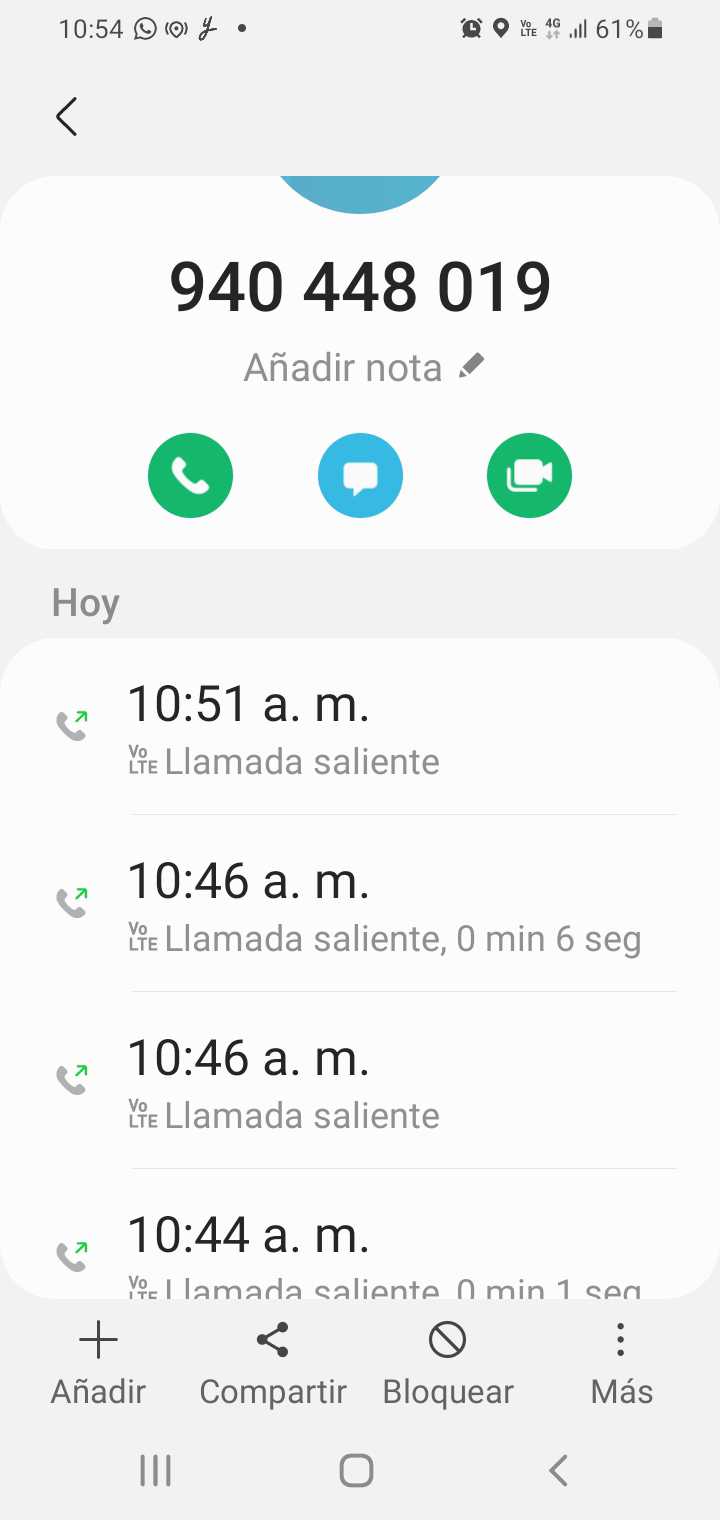
Task: Tap Añadir nota to add a note
Action: [x=364, y=368]
